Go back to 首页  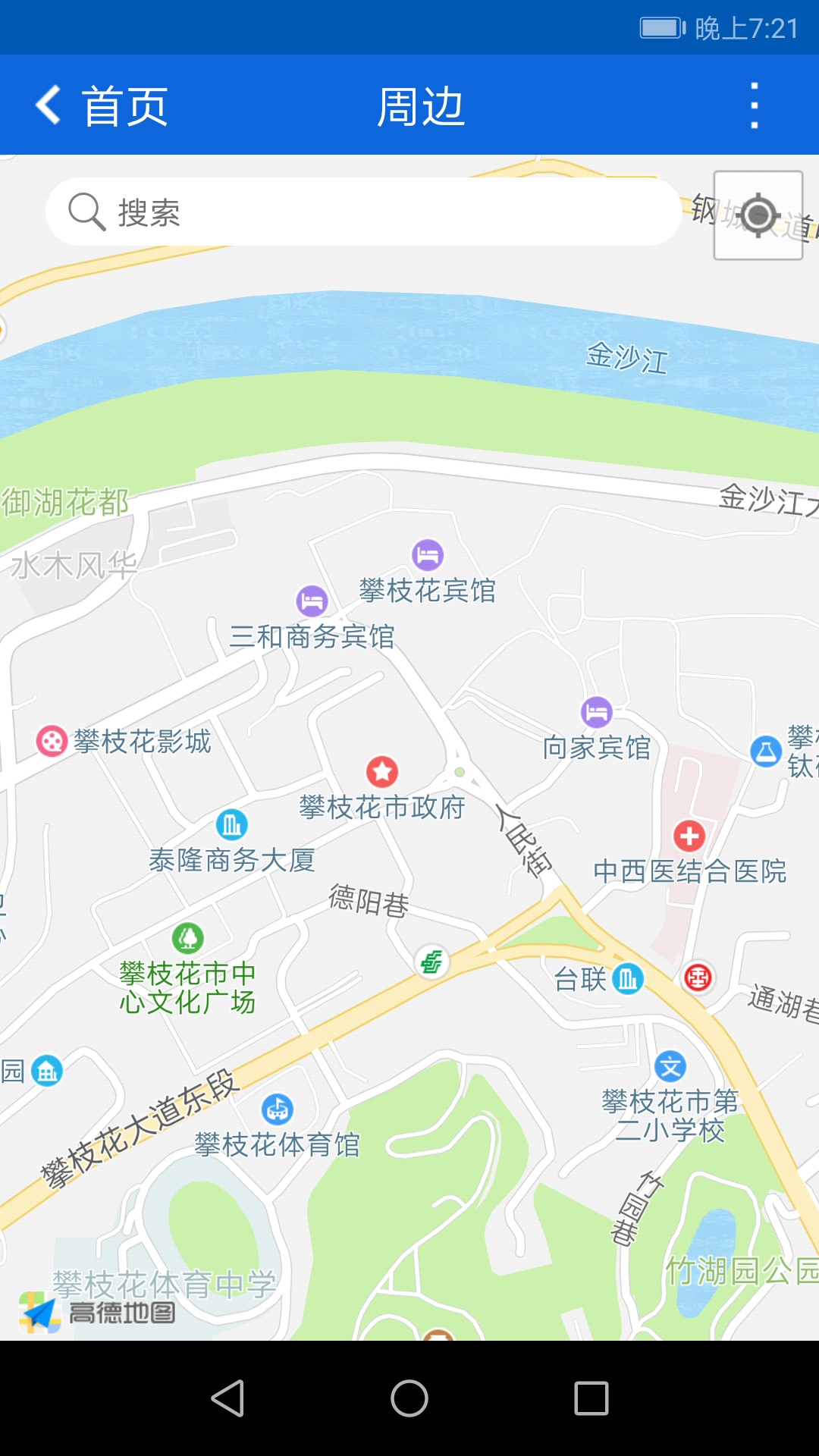click(x=102, y=105)
